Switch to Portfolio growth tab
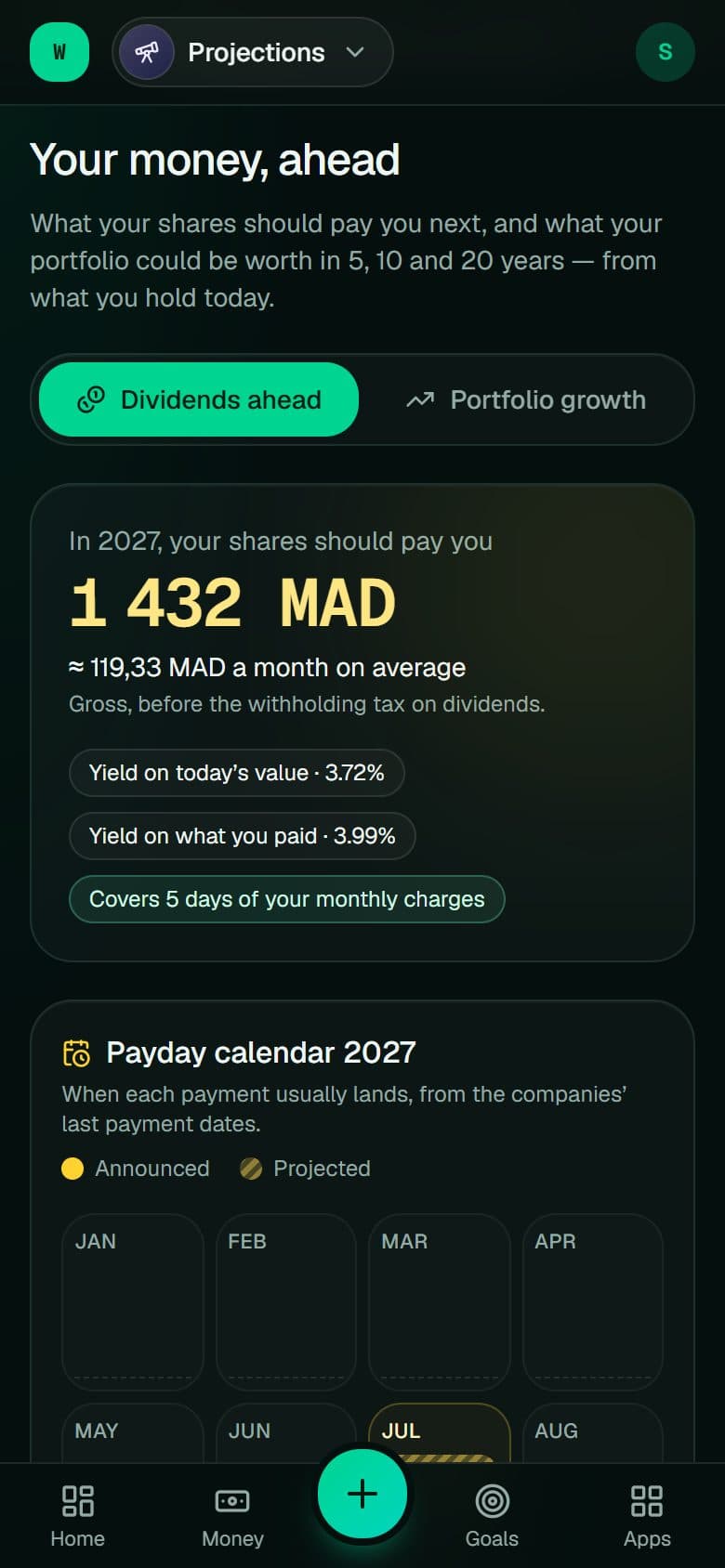Screen dimensions: 725x1568 coord(526,399)
